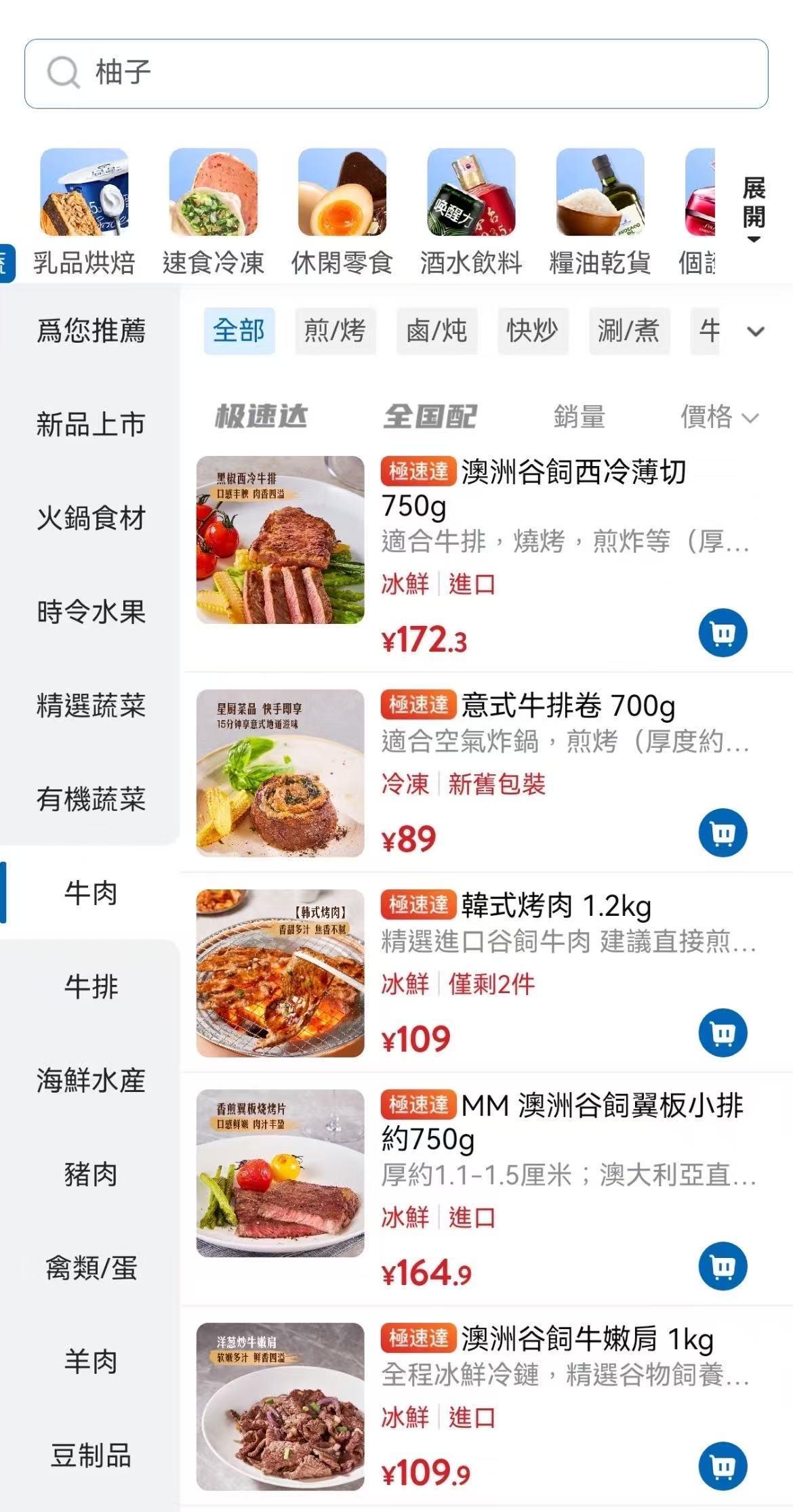Switch to the 全国配 tab
This screenshot has height=1512, width=793.
point(432,417)
